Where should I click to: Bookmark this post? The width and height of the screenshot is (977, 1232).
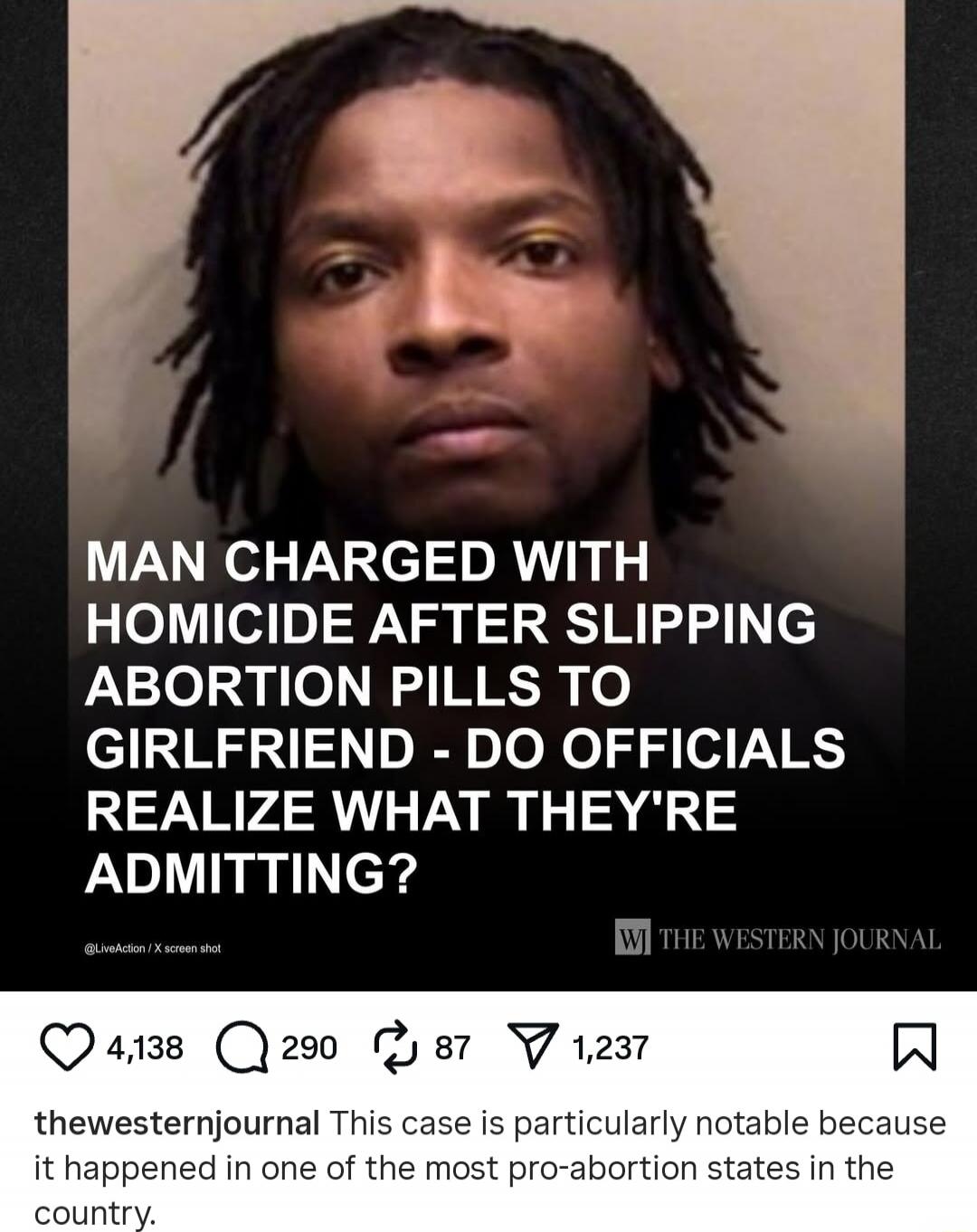(915, 1048)
